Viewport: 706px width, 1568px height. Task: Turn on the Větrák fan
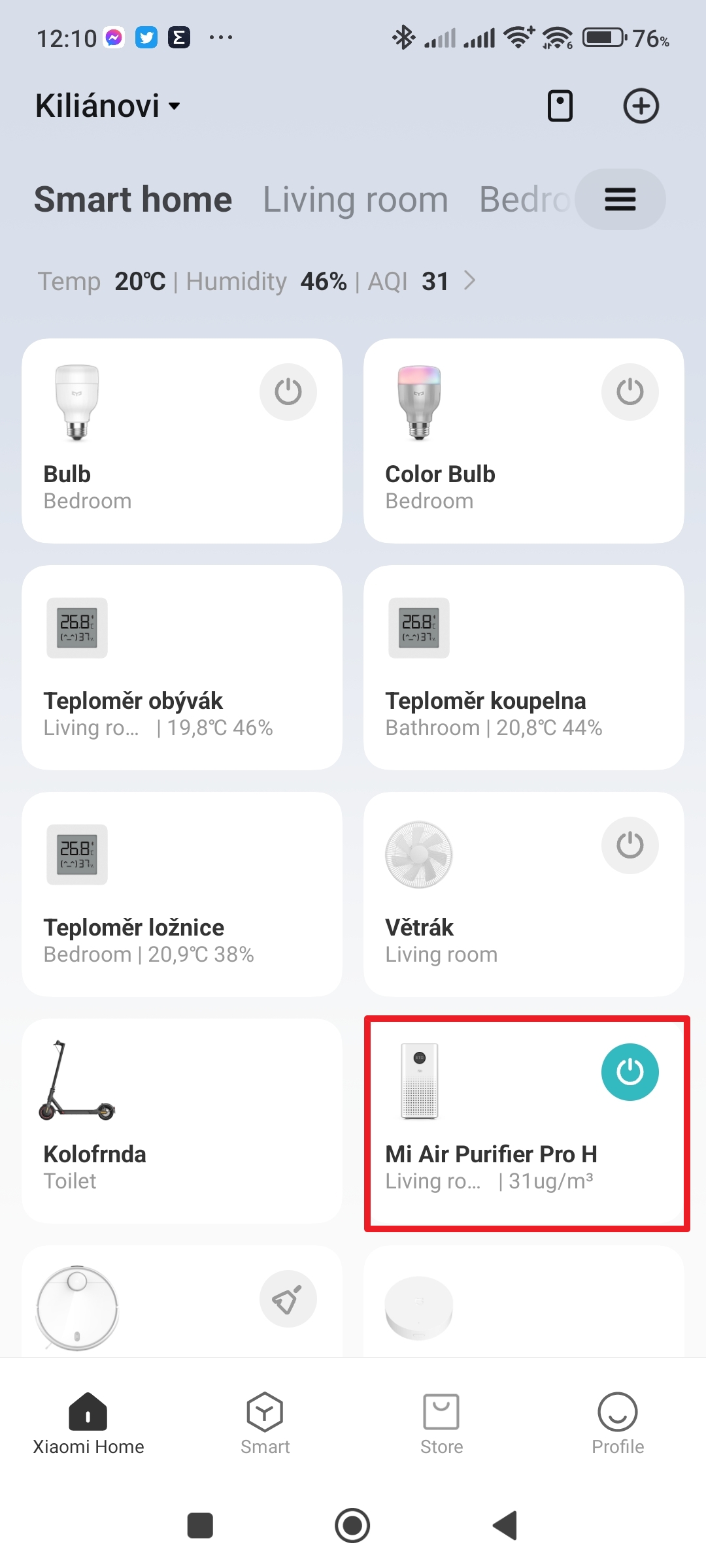[x=630, y=845]
